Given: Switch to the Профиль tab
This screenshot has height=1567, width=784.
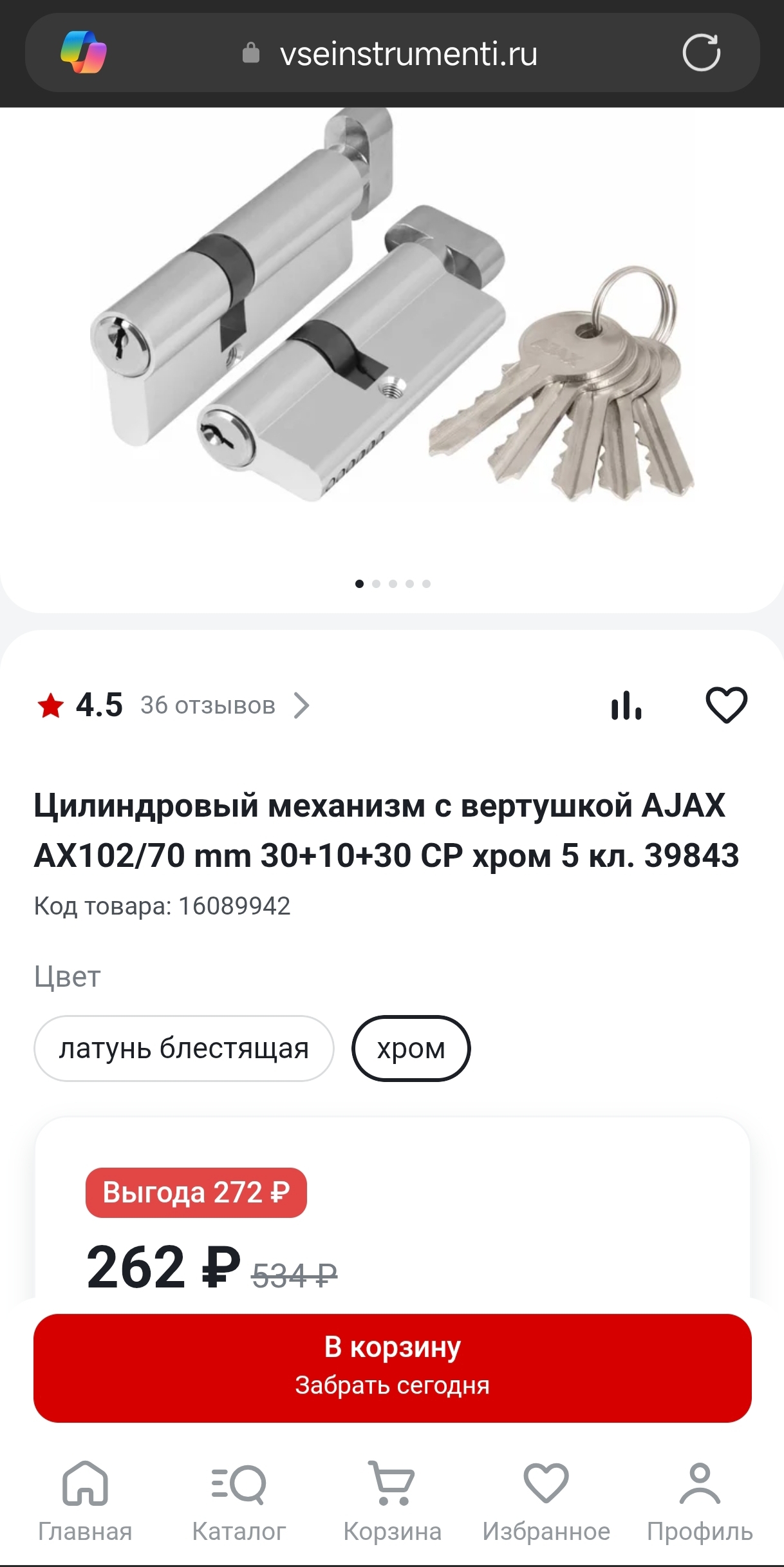Looking at the screenshot, I should tap(700, 1502).
